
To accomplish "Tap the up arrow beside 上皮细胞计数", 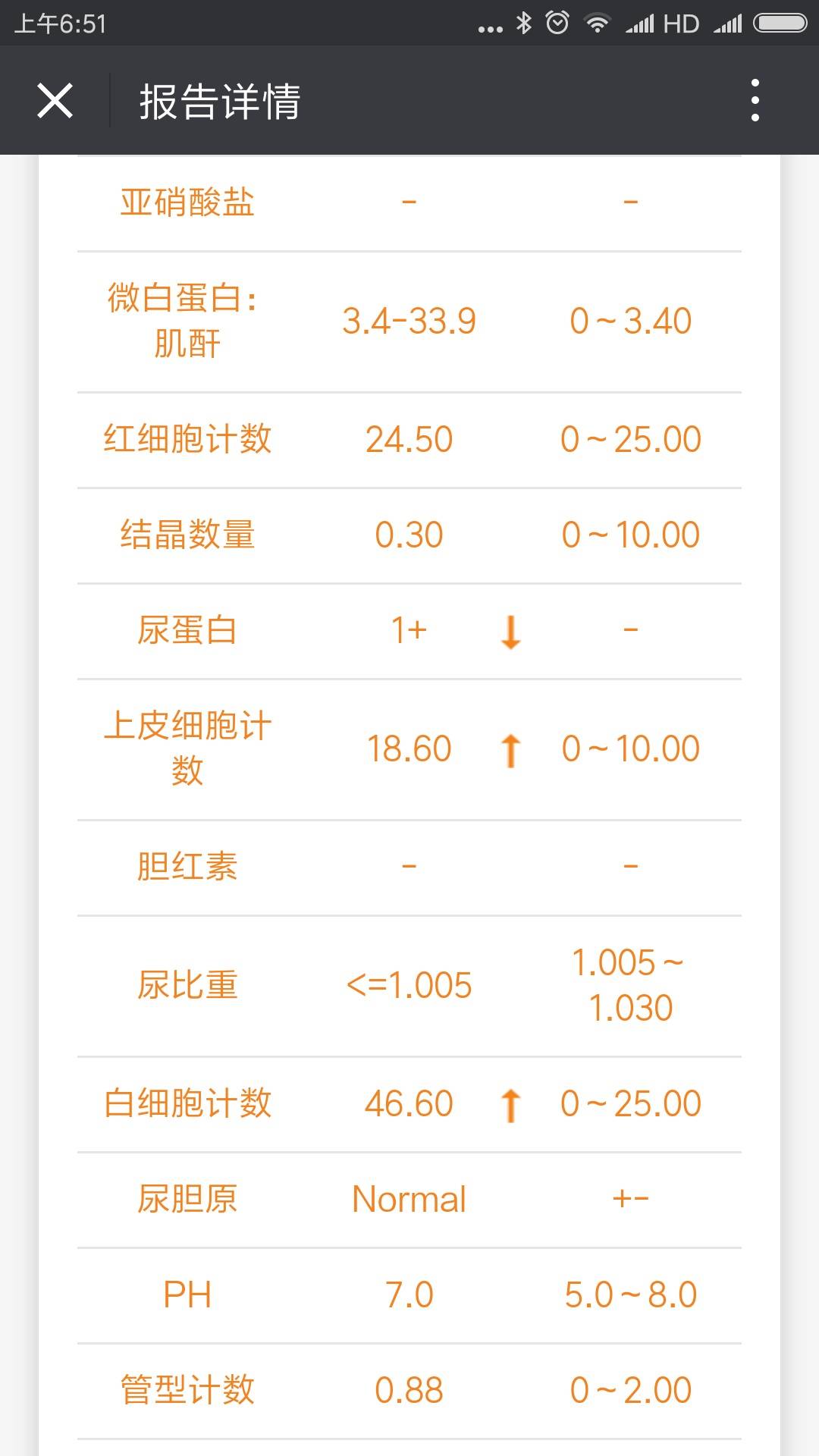I will click(510, 749).
